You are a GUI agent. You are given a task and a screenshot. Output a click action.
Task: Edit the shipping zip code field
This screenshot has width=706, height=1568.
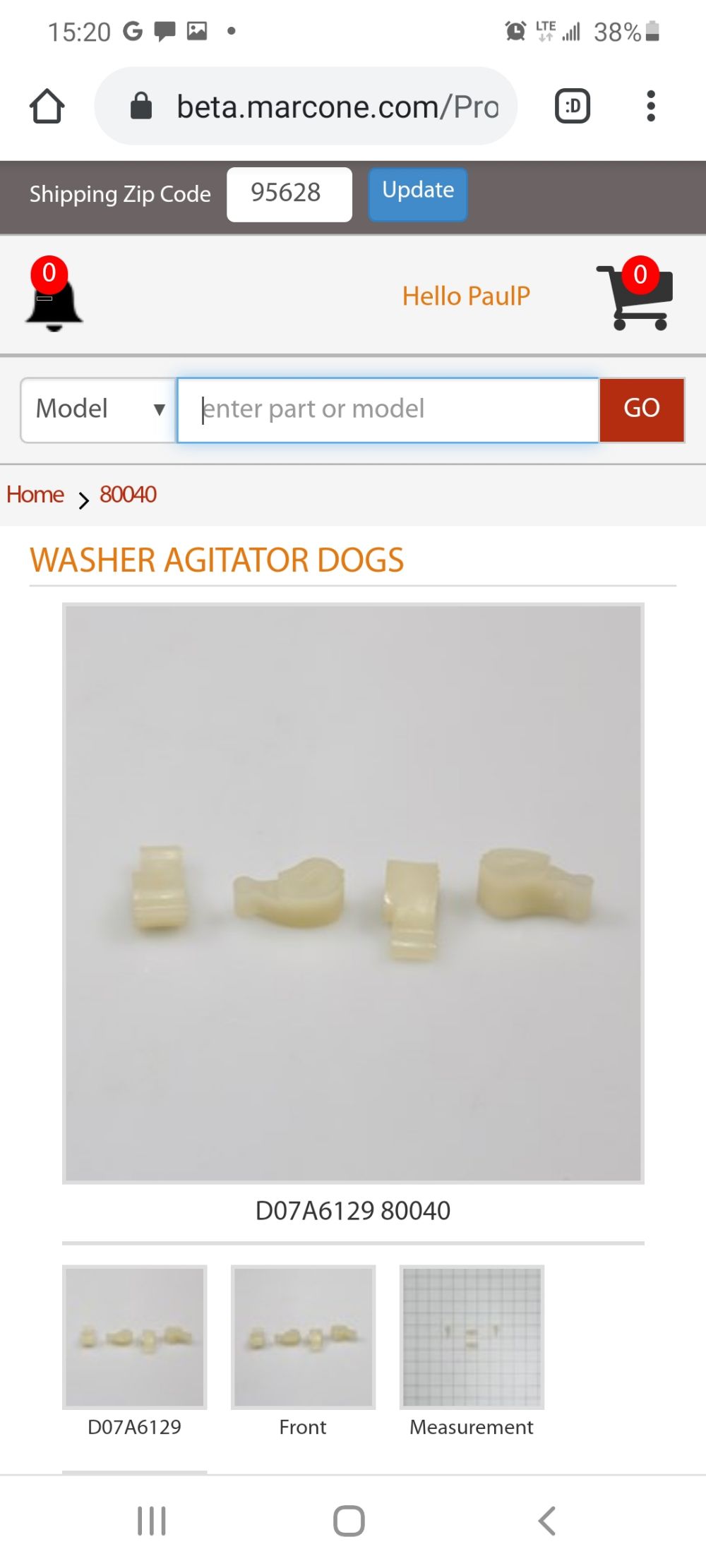pyautogui.click(x=289, y=194)
